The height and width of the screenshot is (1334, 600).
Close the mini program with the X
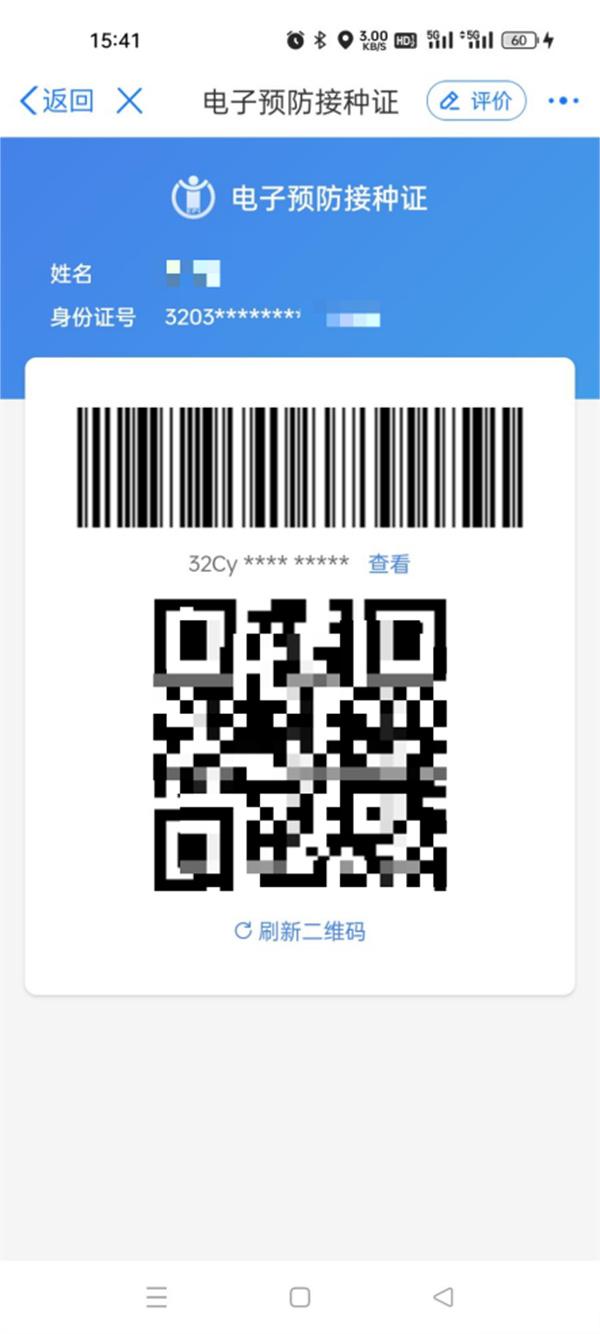[130, 100]
